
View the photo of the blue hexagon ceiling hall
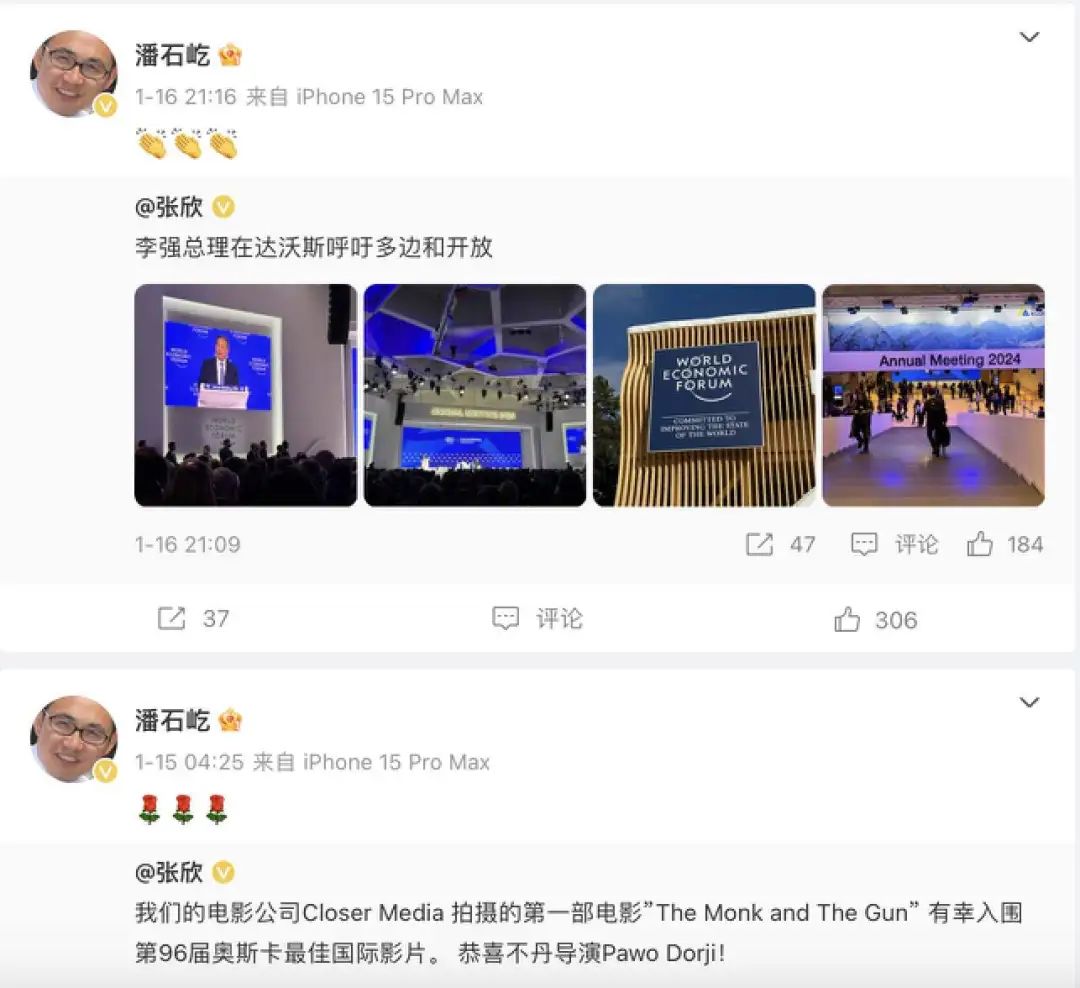point(475,395)
